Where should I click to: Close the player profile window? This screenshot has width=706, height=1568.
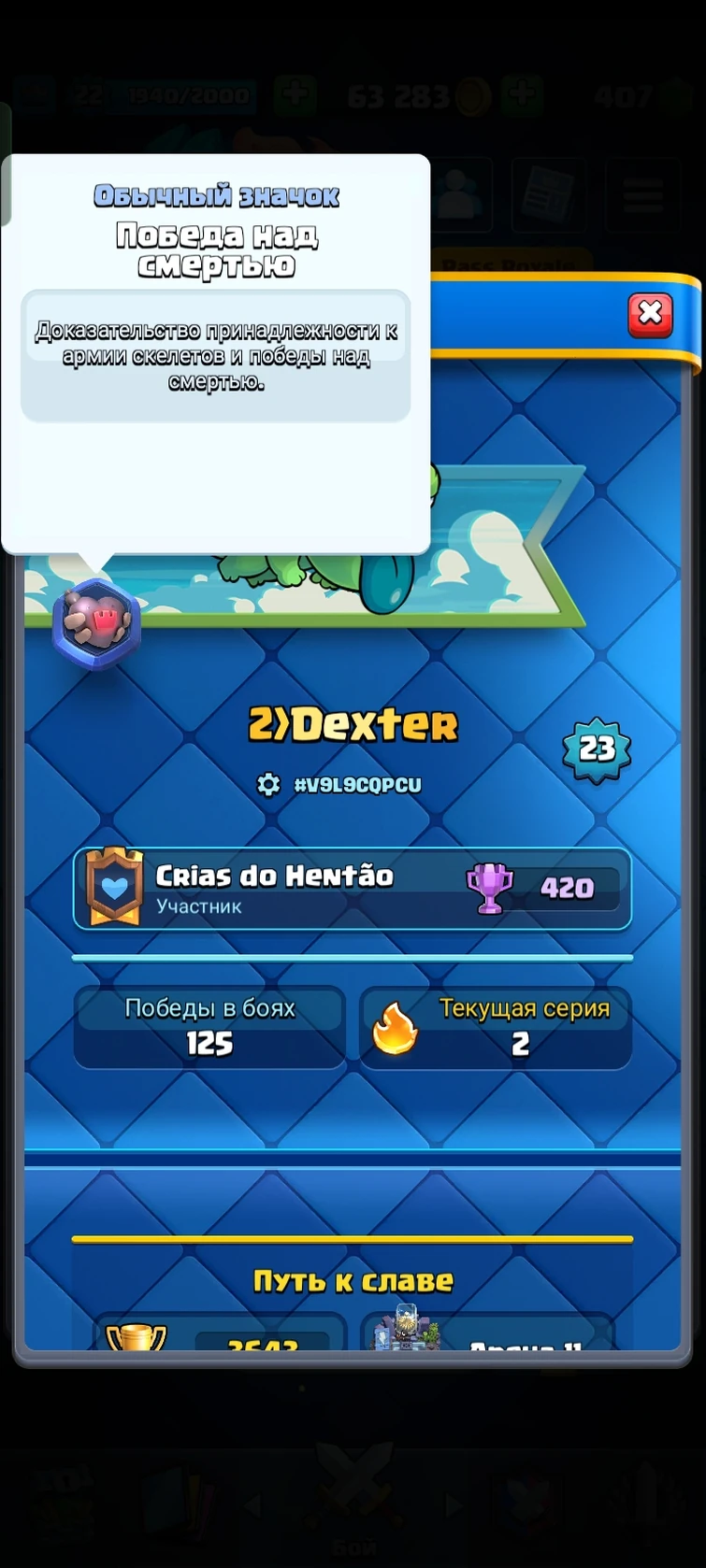click(x=650, y=314)
